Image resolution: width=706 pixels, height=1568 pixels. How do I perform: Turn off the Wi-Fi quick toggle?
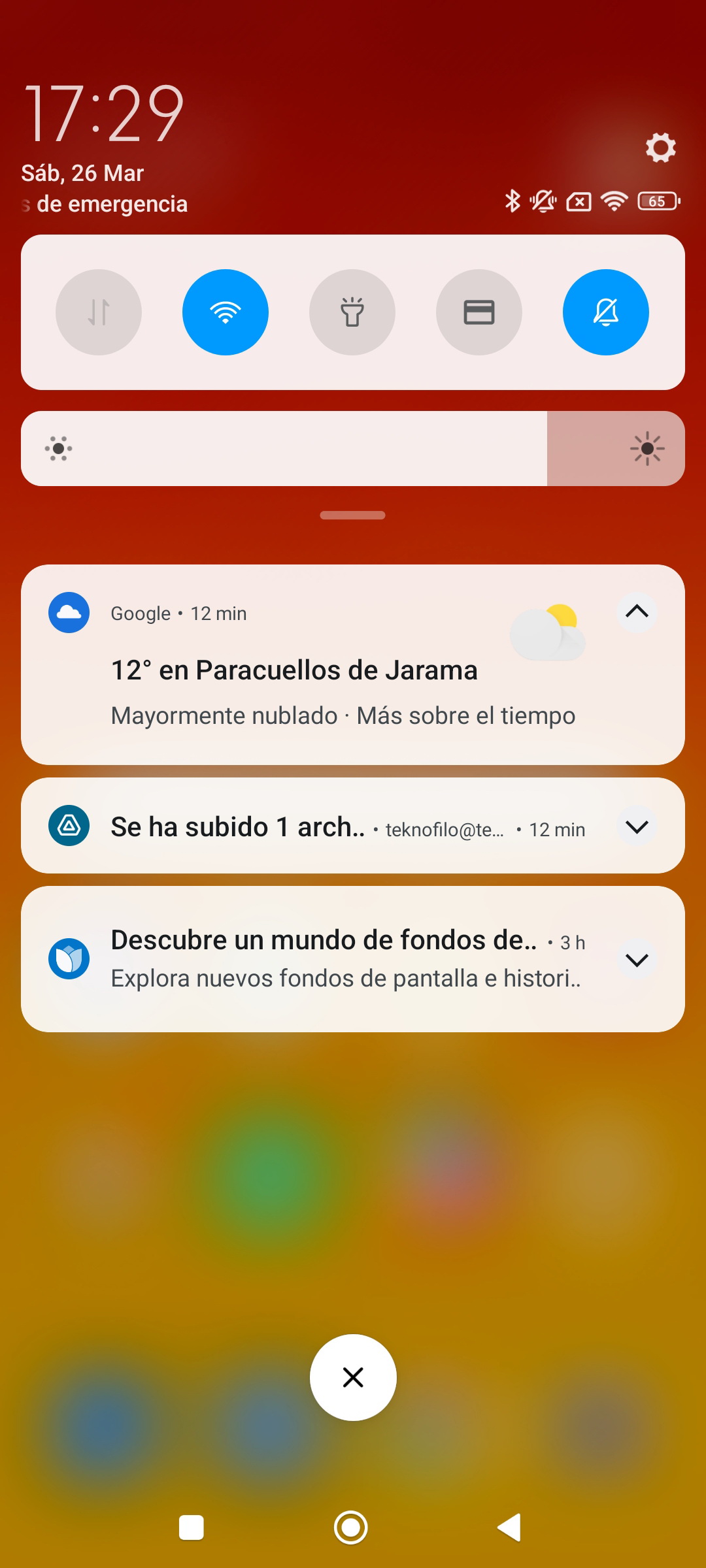tap(226, 312)
